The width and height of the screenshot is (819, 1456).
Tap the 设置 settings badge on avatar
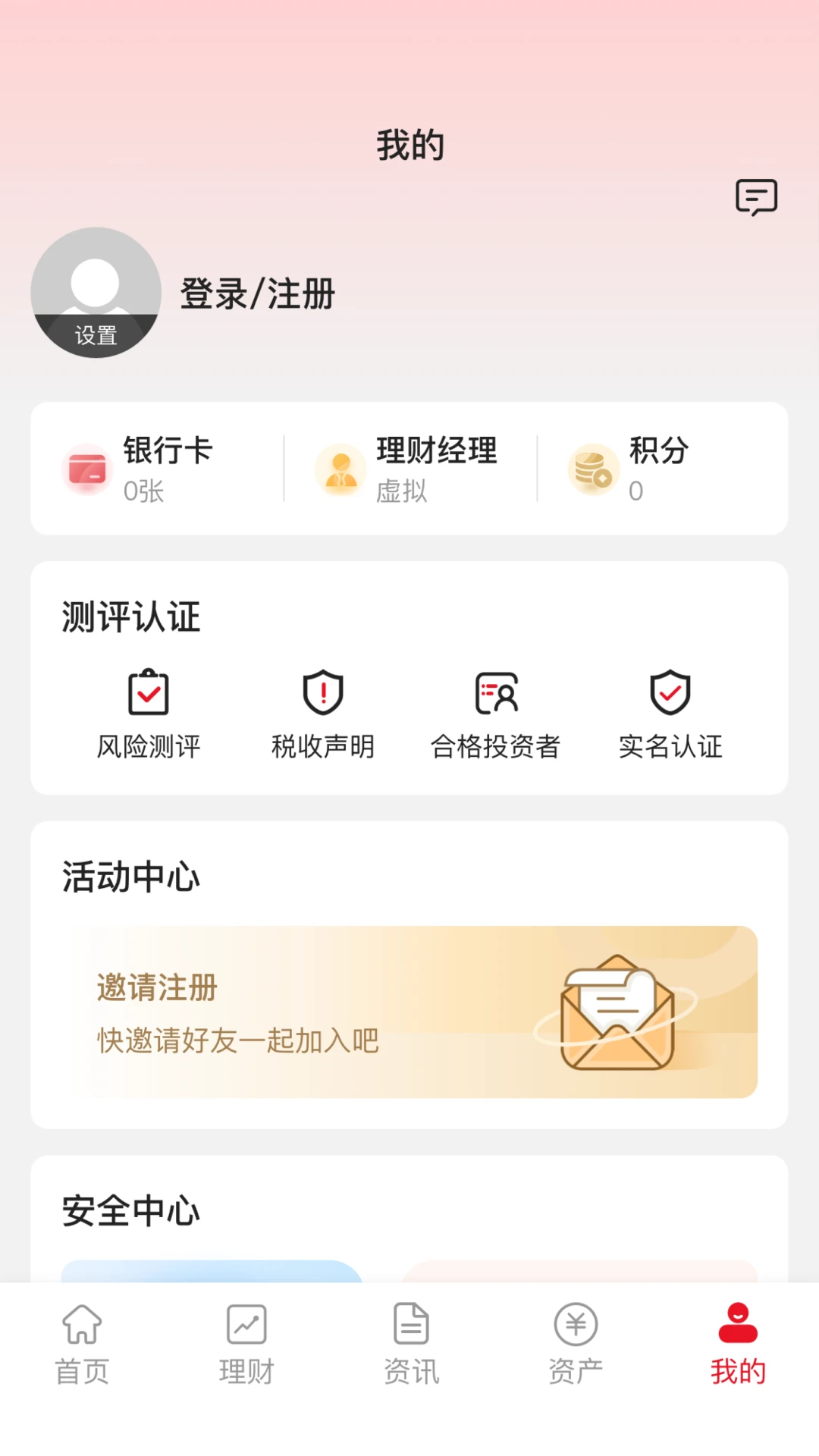[x=95, y=336]
